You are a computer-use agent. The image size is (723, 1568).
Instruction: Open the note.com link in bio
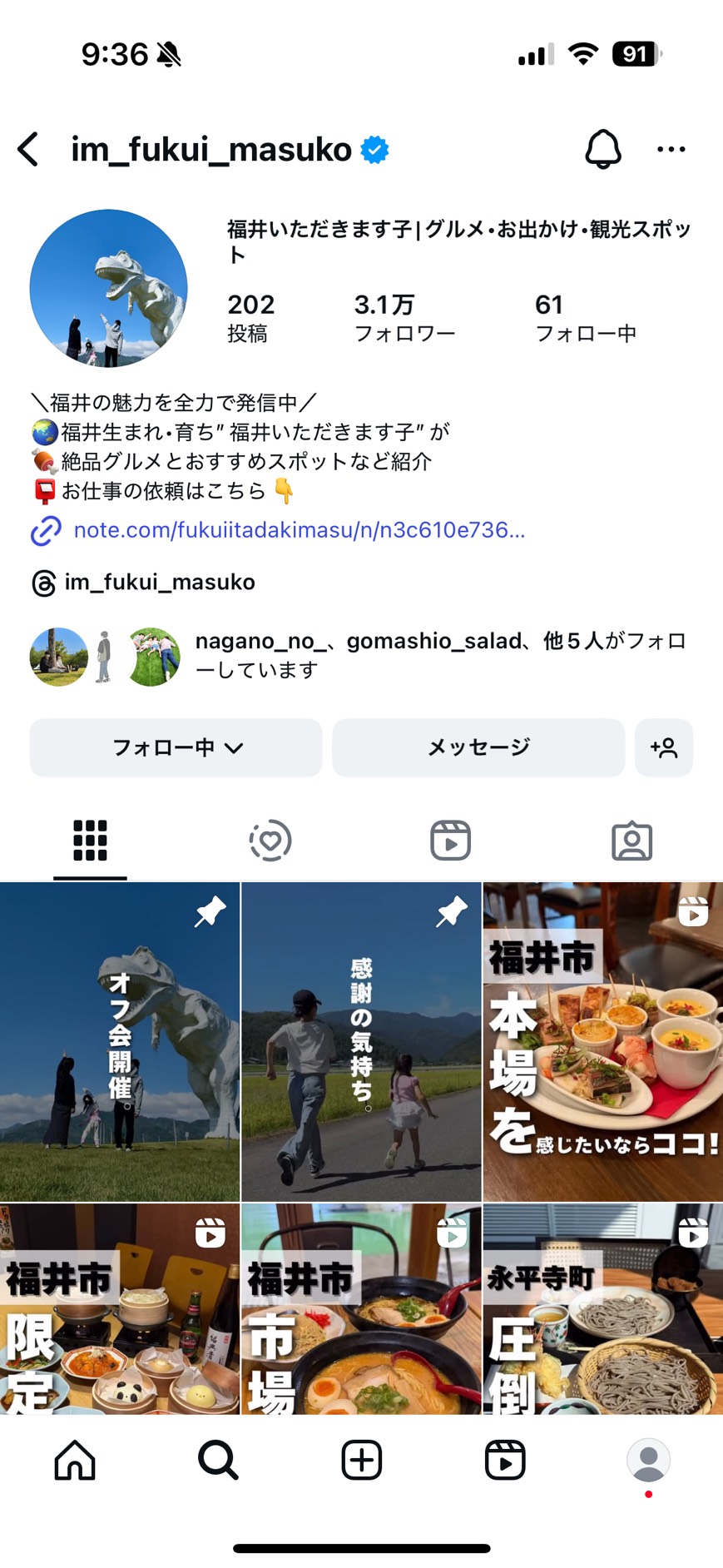298,530
